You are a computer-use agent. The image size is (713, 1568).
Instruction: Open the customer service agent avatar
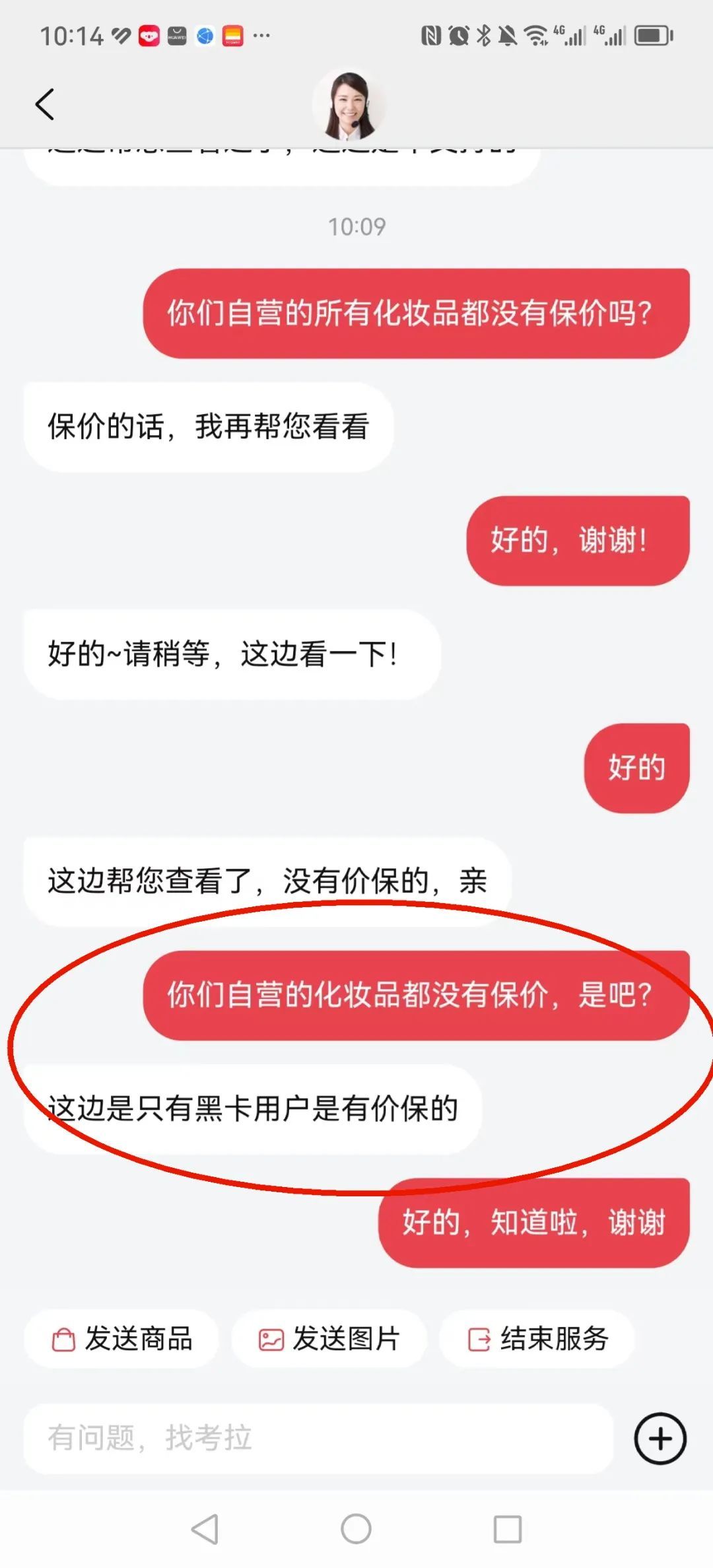pyautogui.click(x=349, y=105)
